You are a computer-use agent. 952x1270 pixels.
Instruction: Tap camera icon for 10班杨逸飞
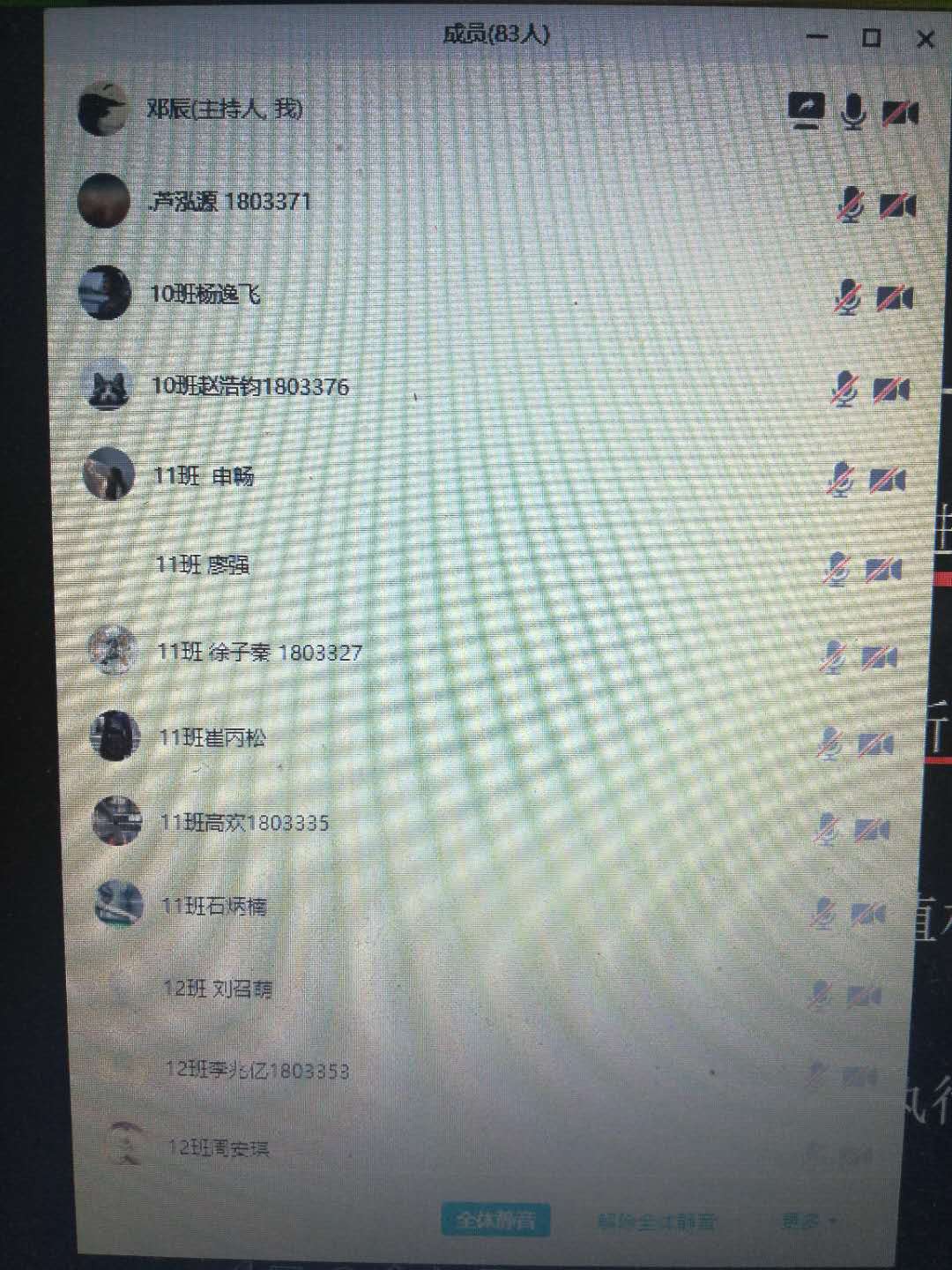coord(894,298)
